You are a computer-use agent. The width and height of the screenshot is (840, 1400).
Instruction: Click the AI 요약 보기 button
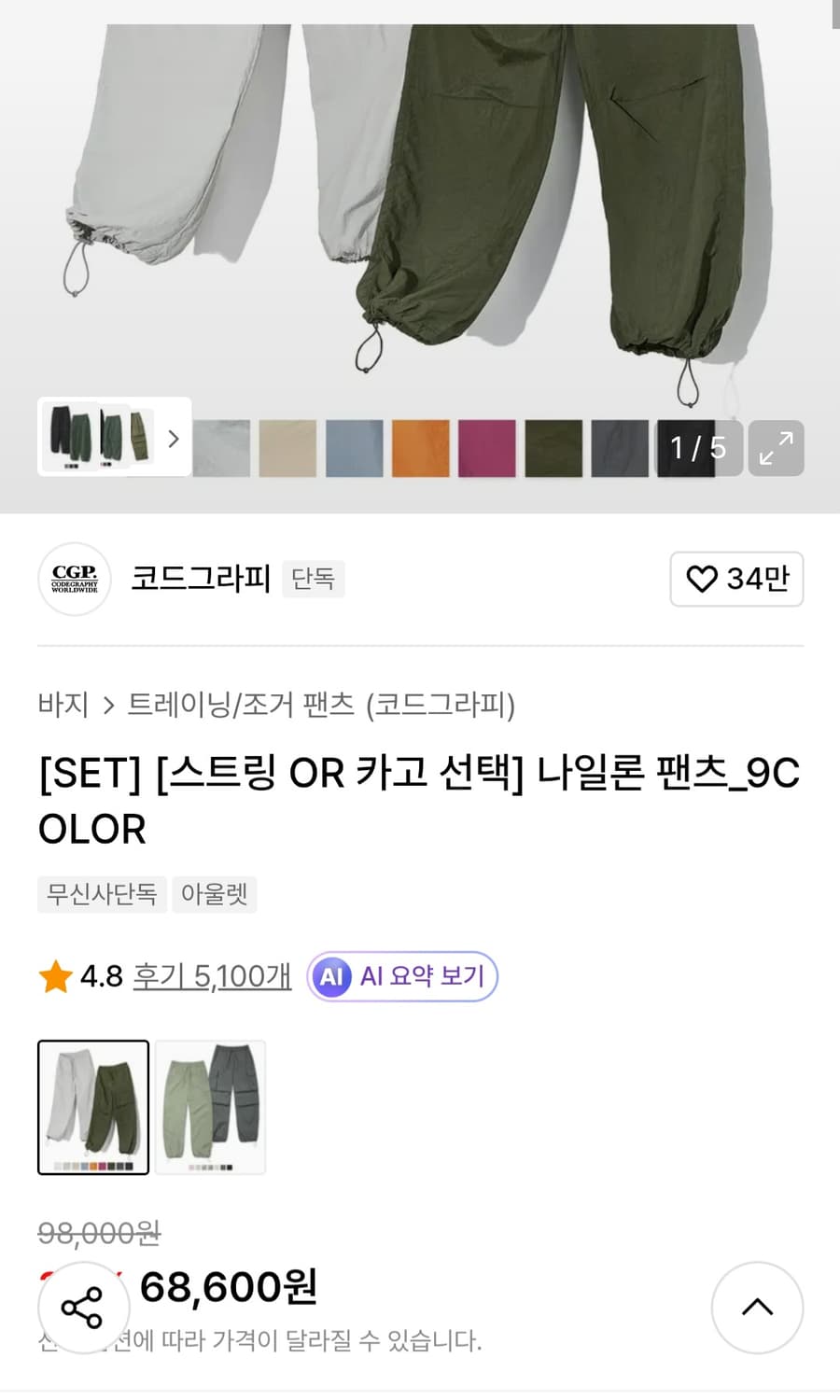(x=401, y=976)
